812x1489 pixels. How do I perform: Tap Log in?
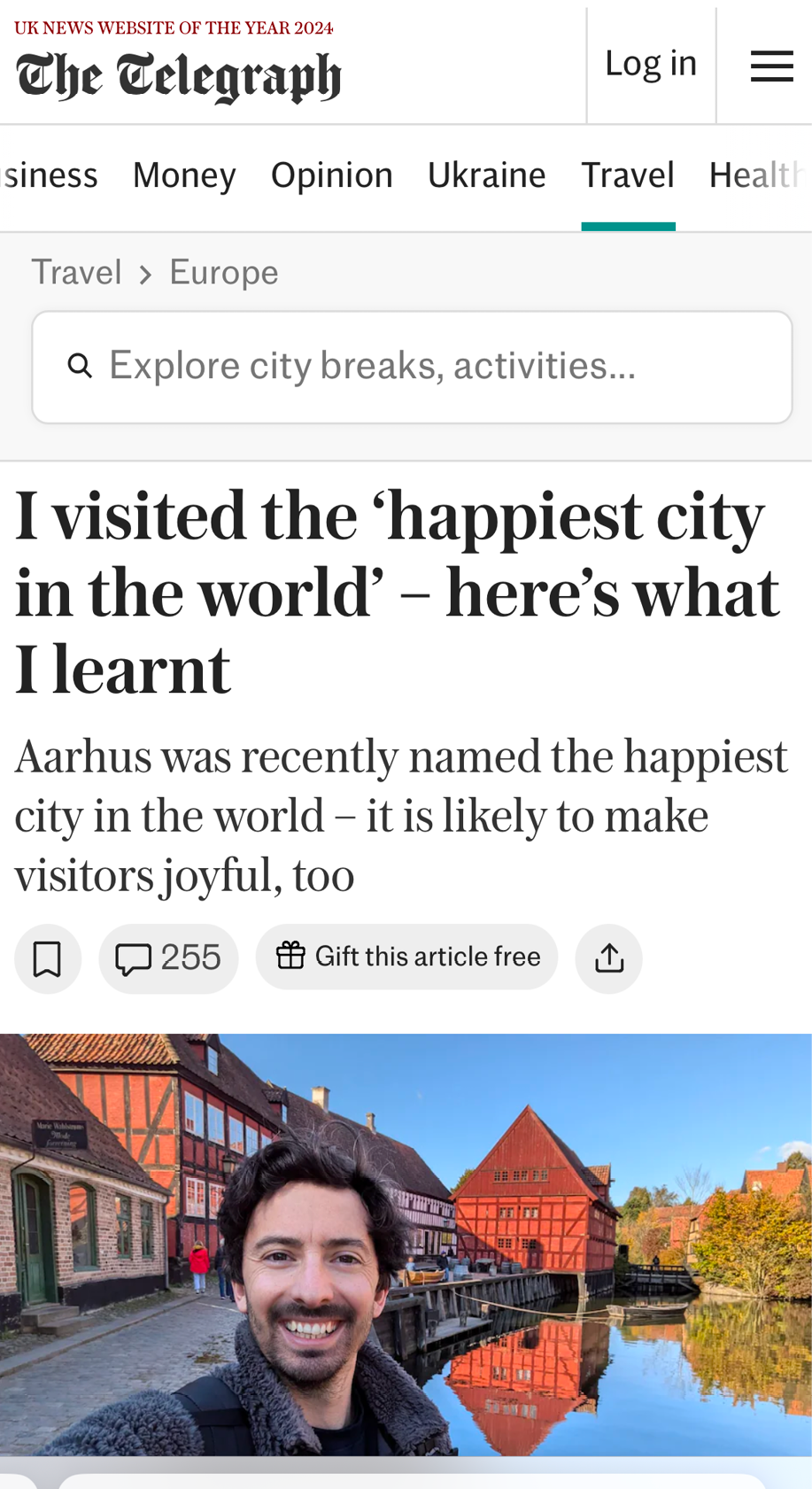coord(651,64)
